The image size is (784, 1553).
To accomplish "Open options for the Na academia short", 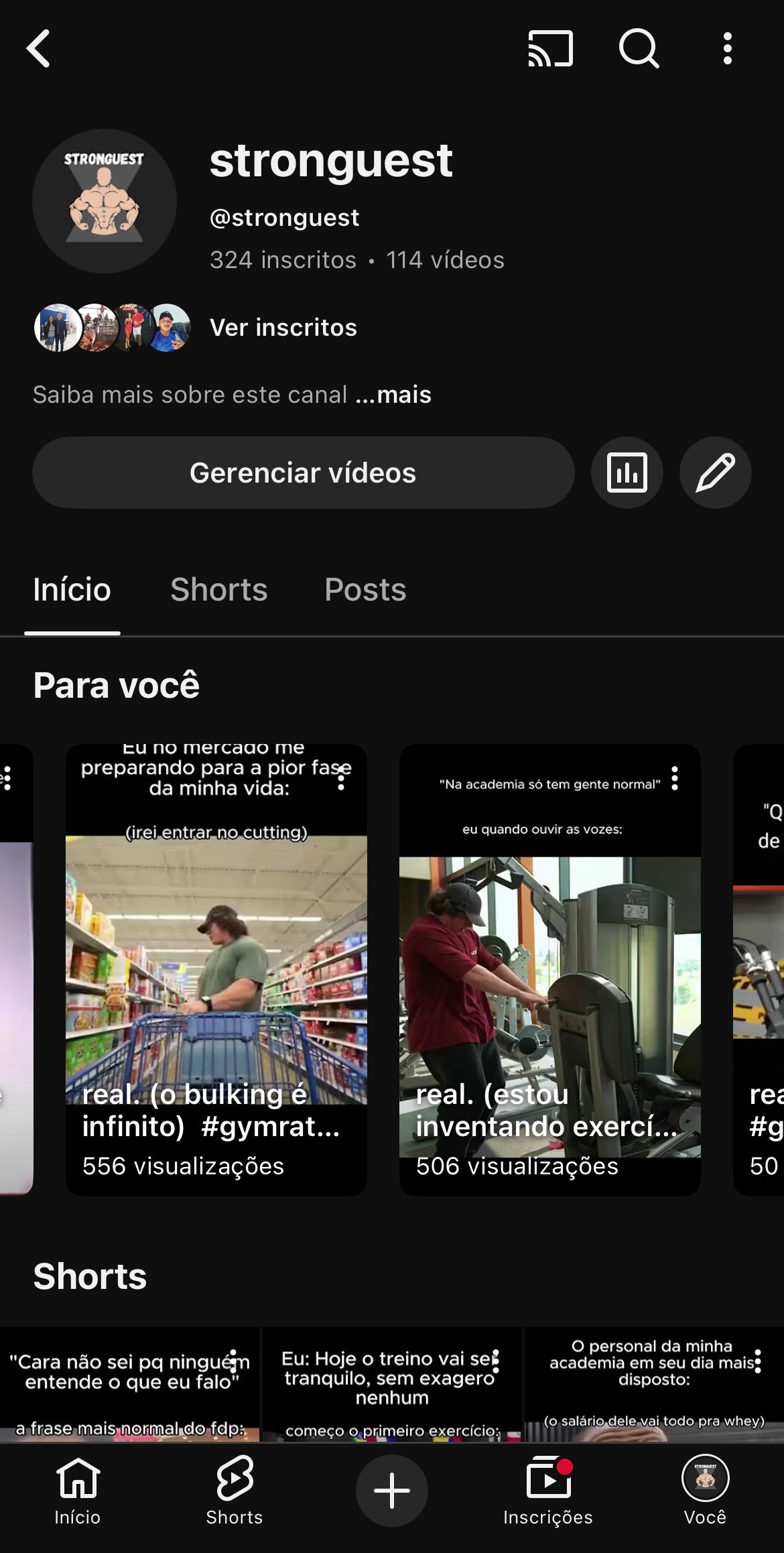I will 675,778.
